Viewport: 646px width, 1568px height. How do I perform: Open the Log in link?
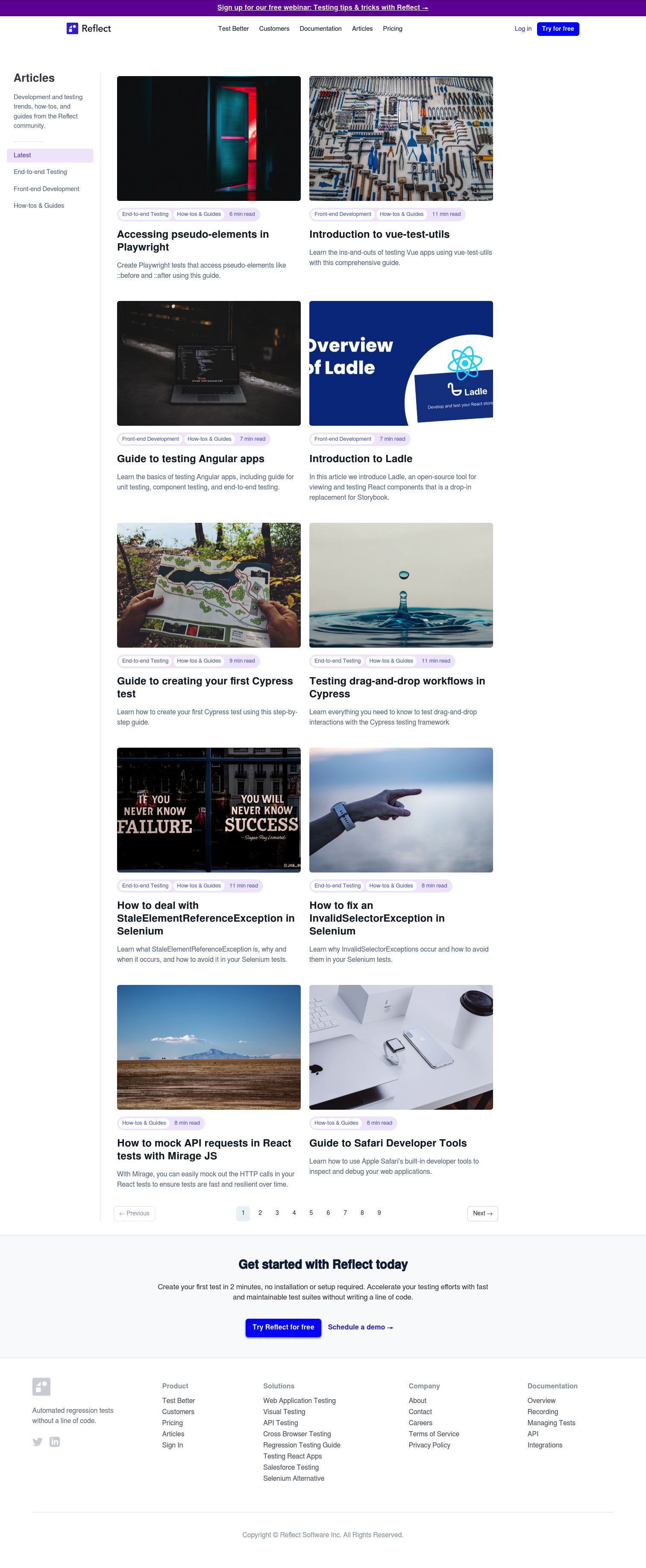(523, 29)
